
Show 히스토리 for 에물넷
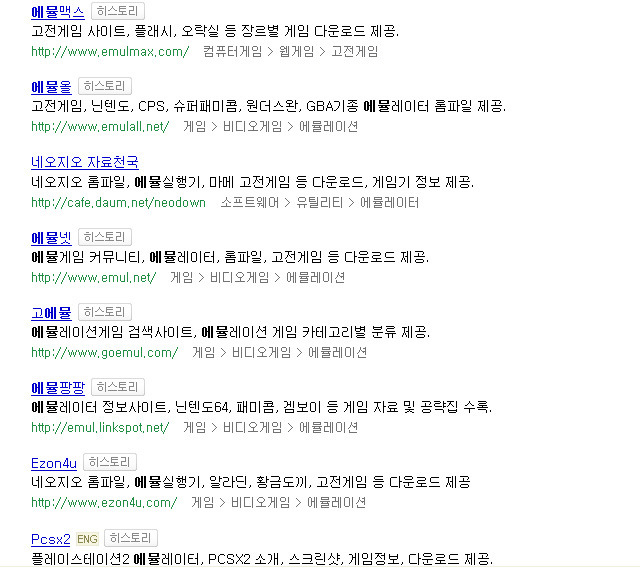point(105,237)
